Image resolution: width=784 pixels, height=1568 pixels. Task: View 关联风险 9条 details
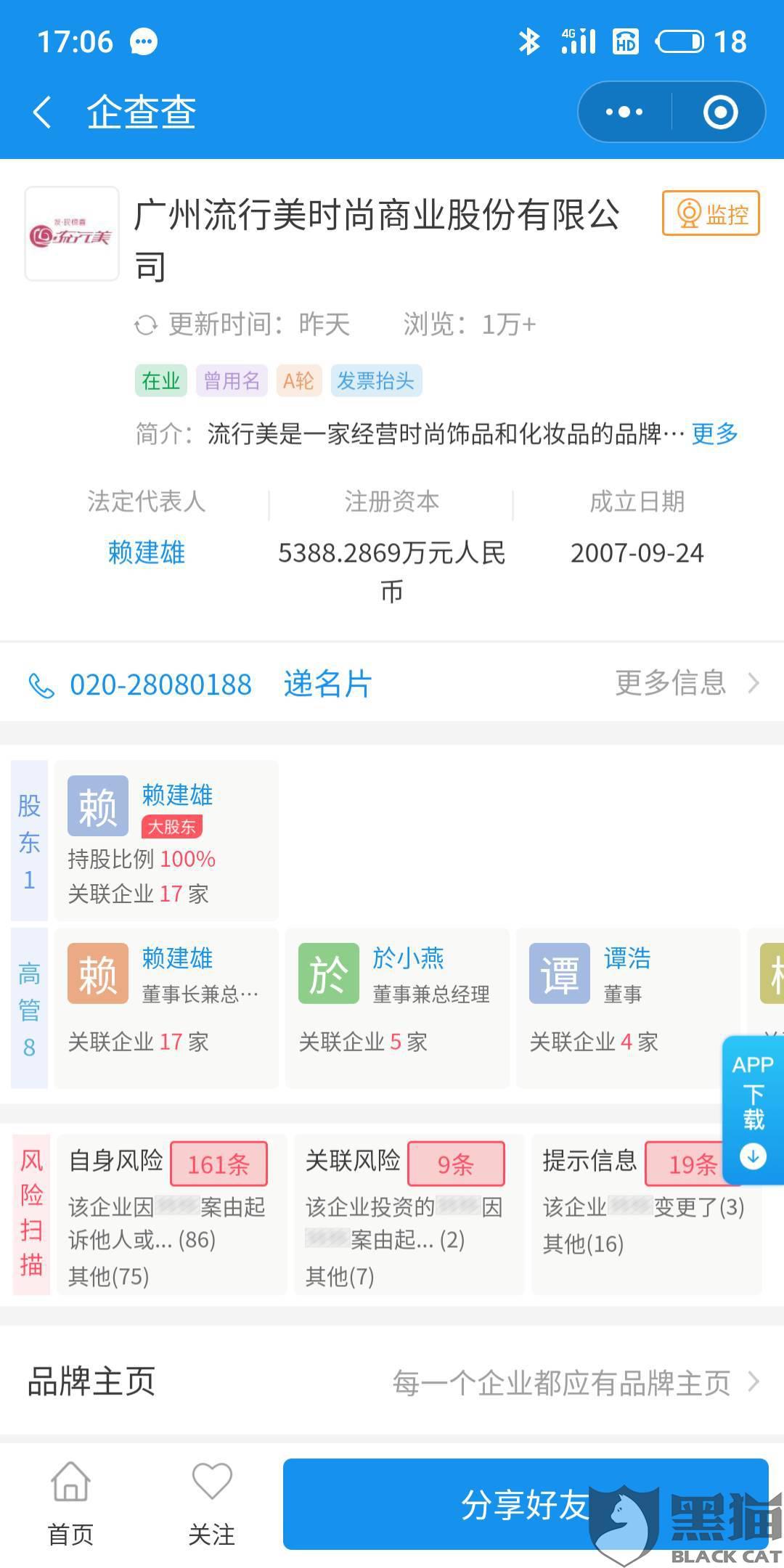click(408, 1215)
